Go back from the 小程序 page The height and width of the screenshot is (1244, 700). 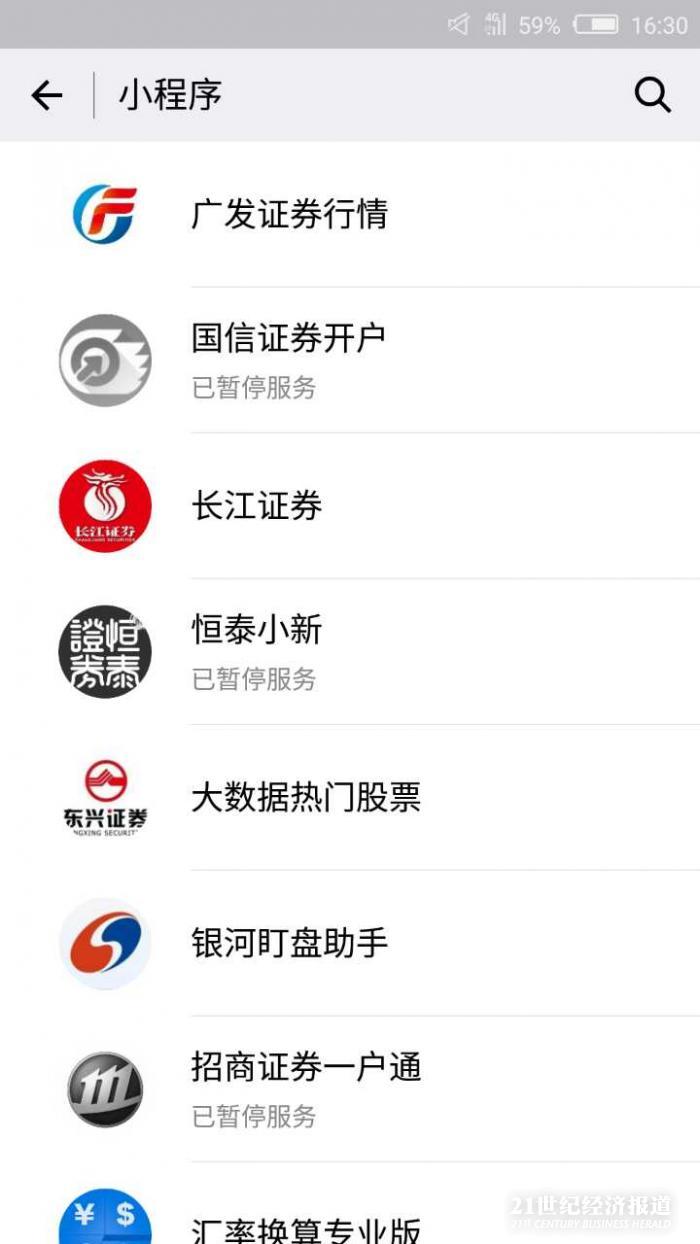pyautogui.click(x=47, y=96)
